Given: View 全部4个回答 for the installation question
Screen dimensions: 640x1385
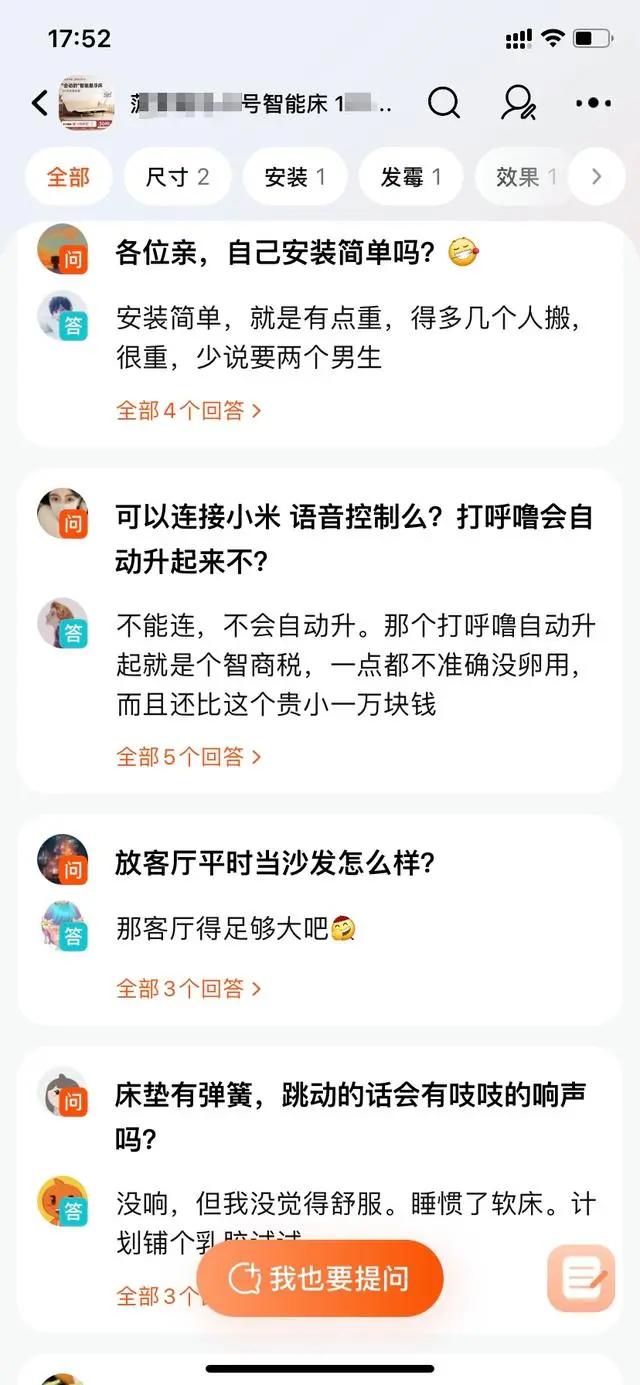Looking at the screenshot, I should [189, 410].
